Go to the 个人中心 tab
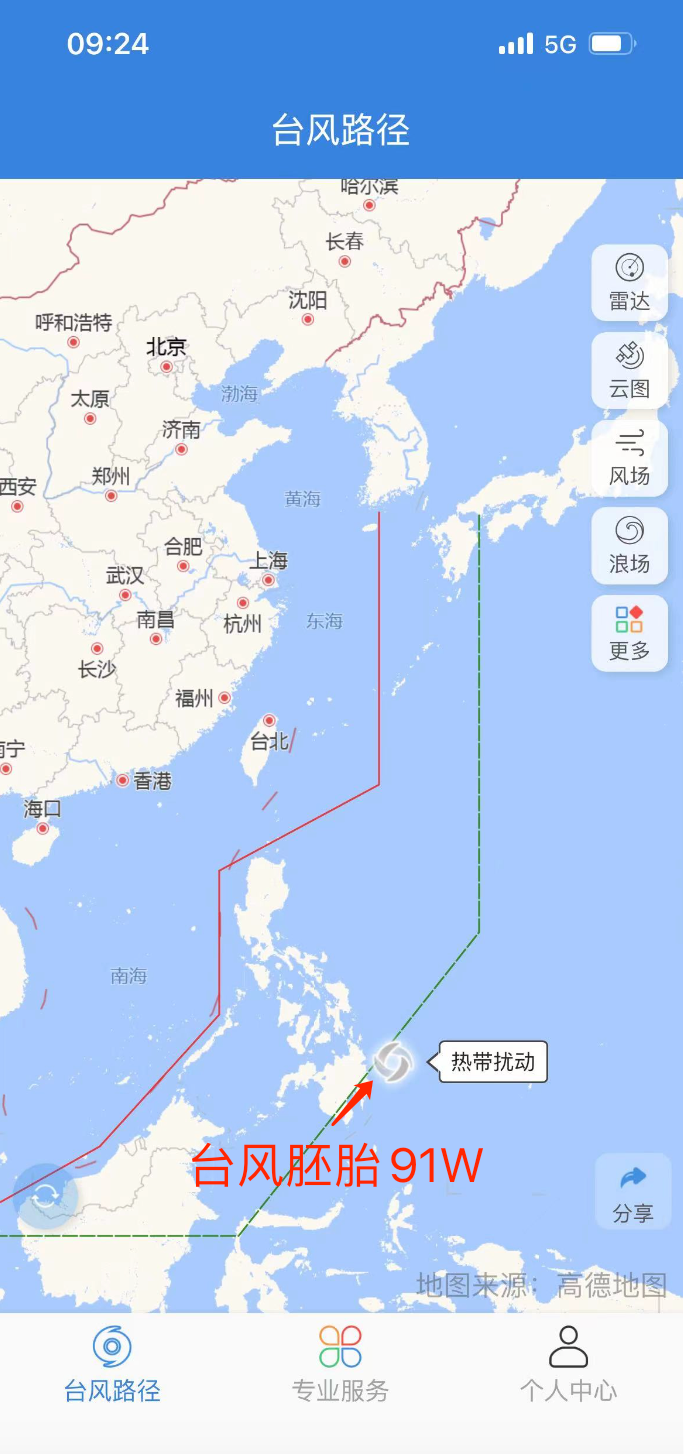Image resolution: width=684 pixels, height=1454 pixels. (568, 1362)
